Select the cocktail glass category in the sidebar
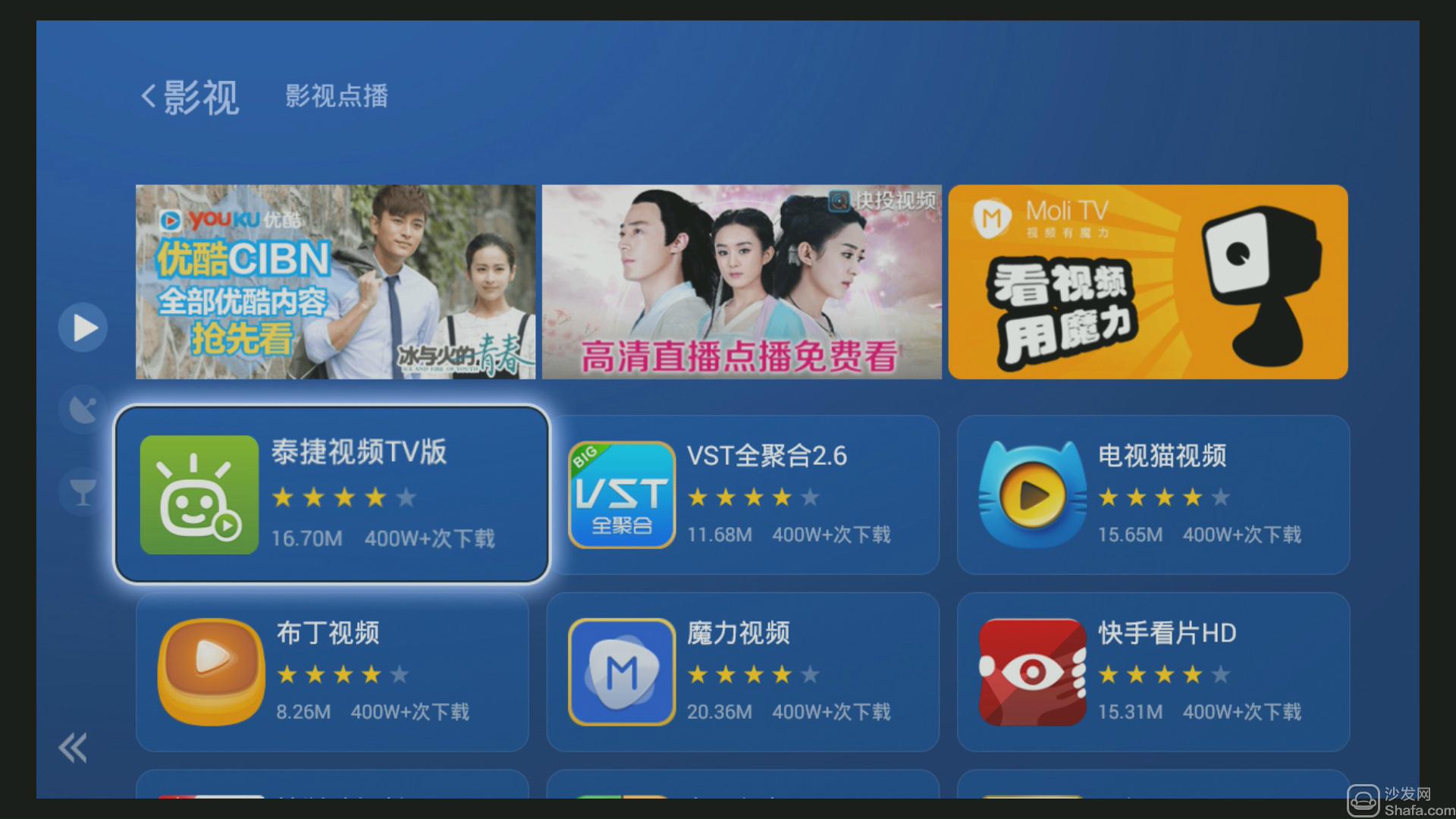This screenshot has width=1456, height=819. pyautogui.click(x=82, y=491)
